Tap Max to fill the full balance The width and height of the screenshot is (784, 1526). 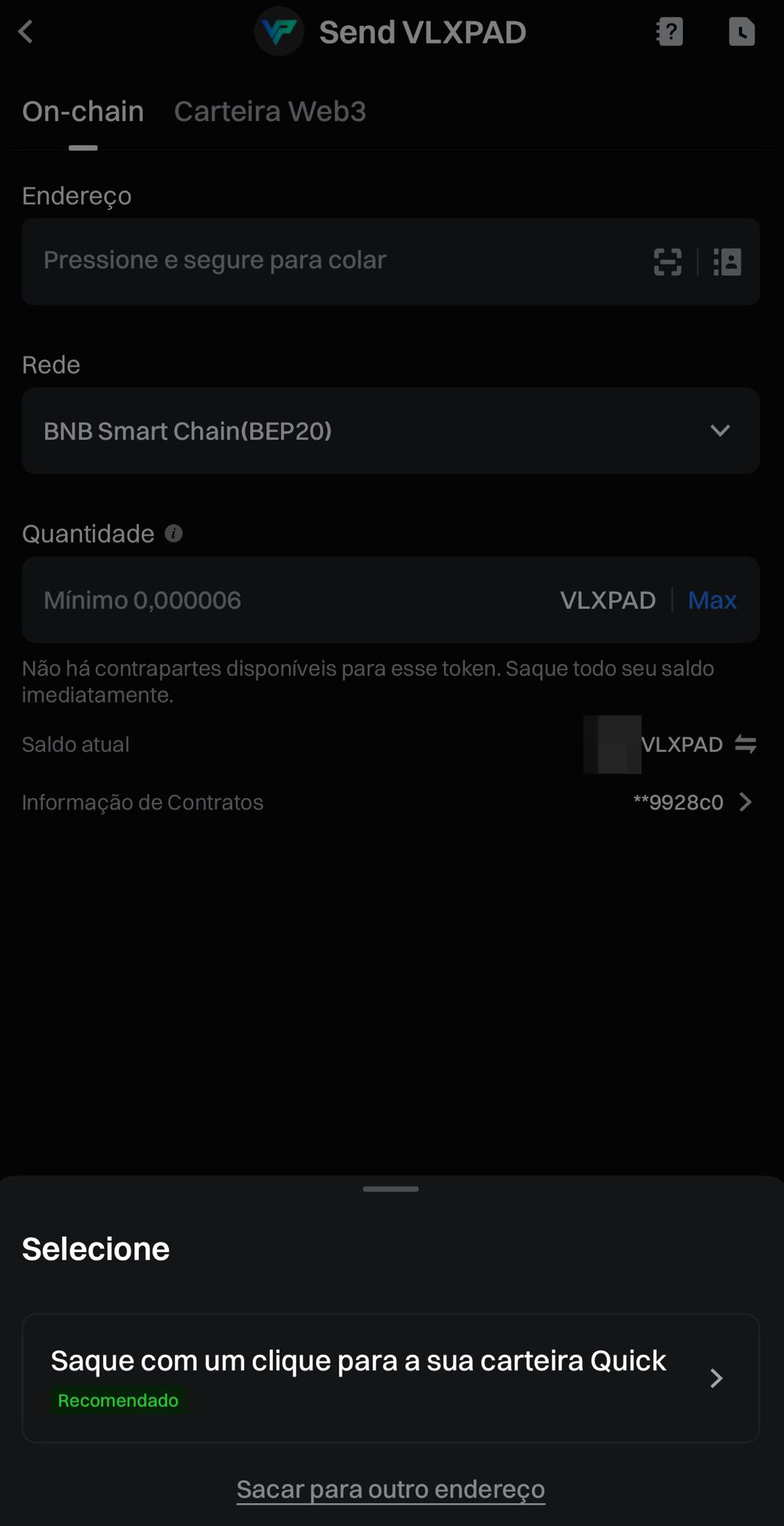click(712, 600)
